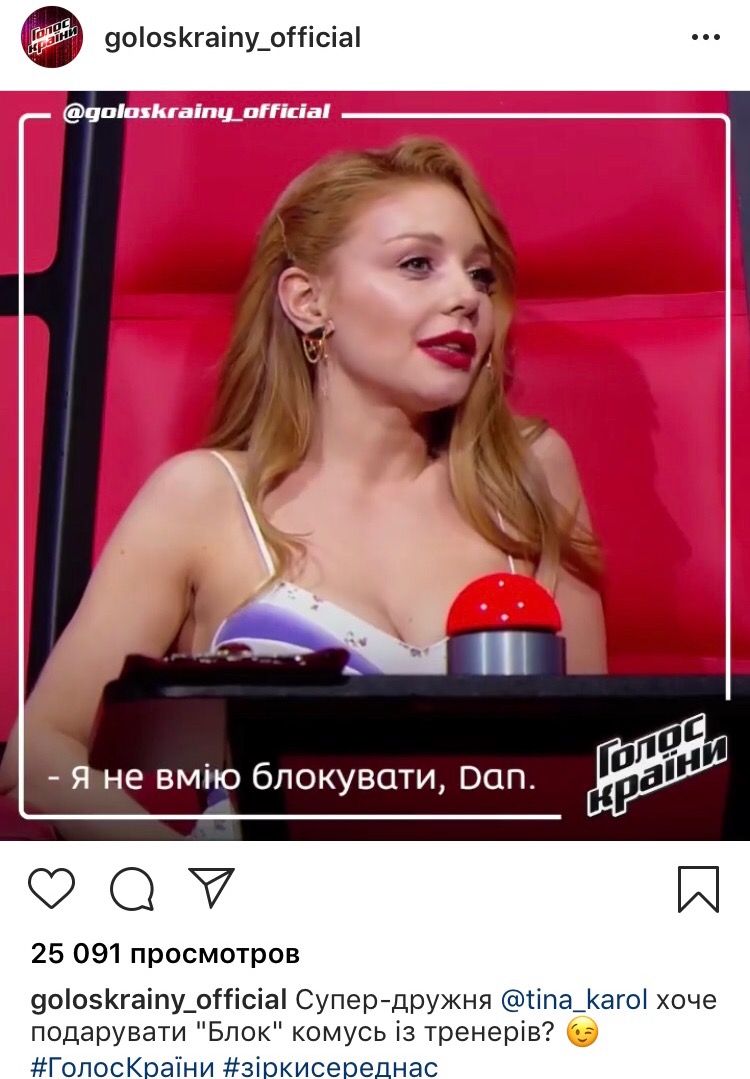The height and width of the screenshot is (1079, 750).
Task: Open the post overflow menu
Action: pyautogui.click(x=705, y=38)
